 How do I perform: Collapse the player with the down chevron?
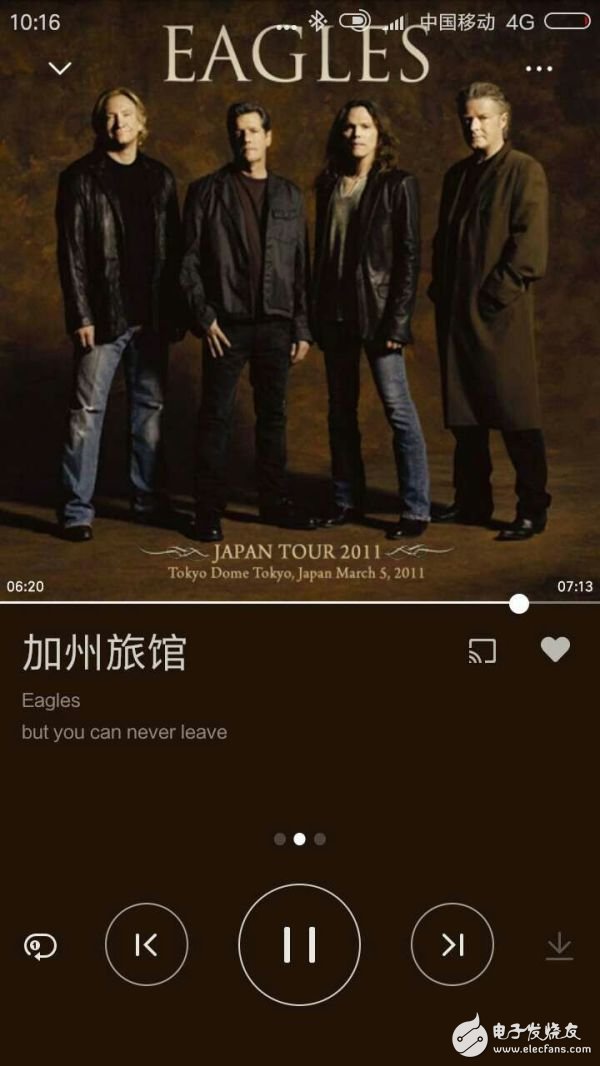[x=61, y=68]
